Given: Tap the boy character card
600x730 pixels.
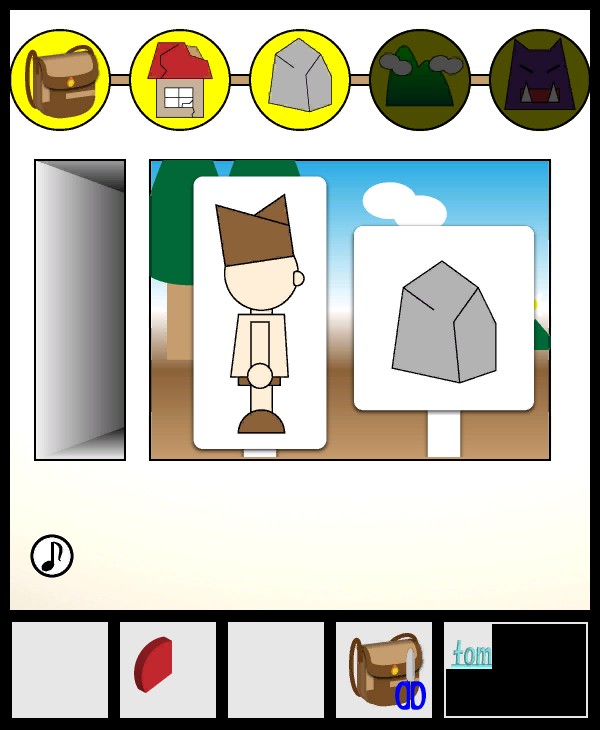Looking at the screenshot, I should (260, 312).
